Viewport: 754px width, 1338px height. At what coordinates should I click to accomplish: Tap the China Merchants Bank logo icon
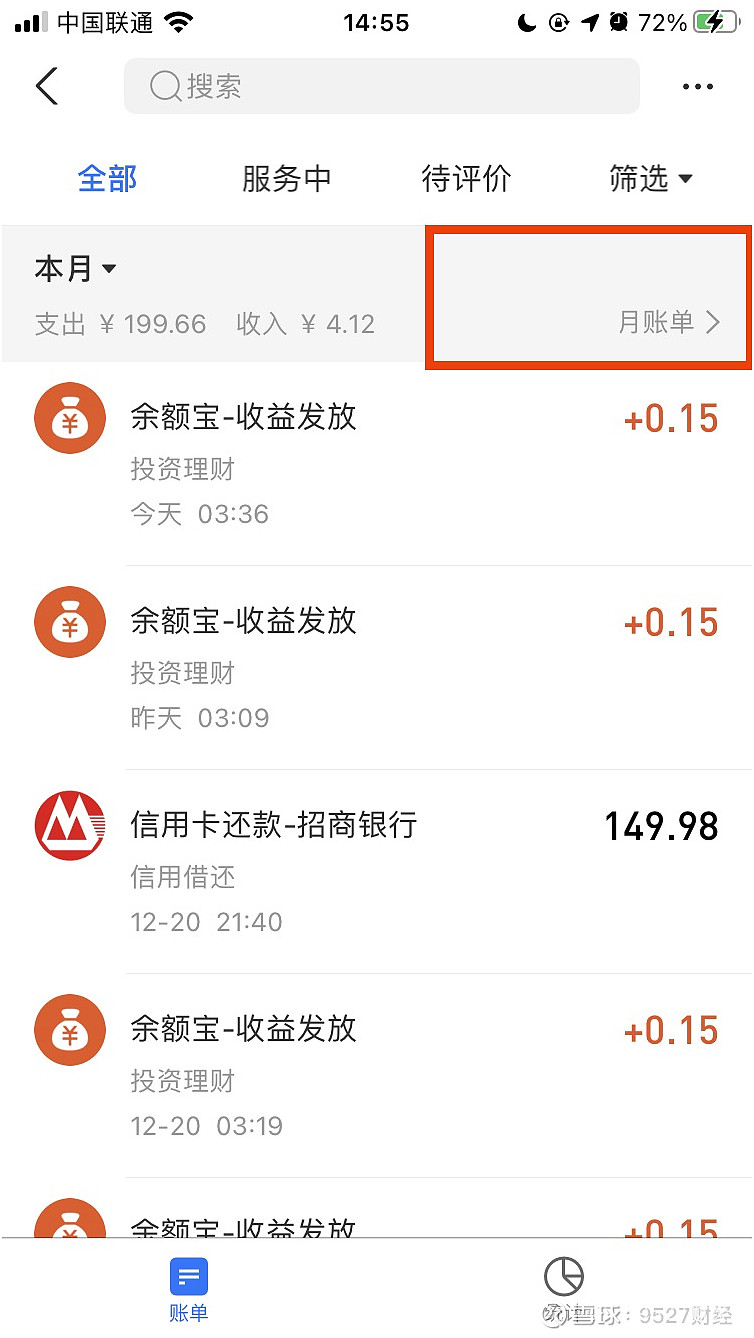[69, 824]
